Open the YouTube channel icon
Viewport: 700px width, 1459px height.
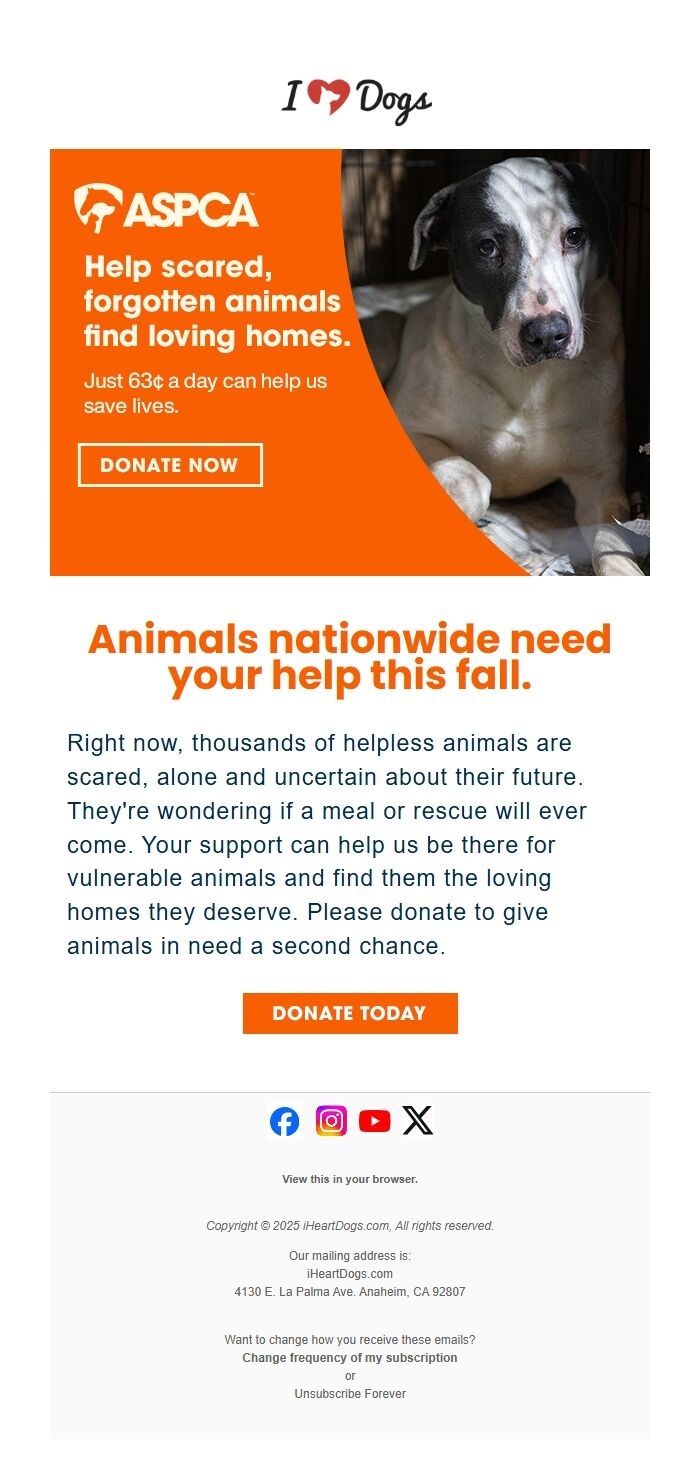pyautogui.click(x=374, y=1121)
